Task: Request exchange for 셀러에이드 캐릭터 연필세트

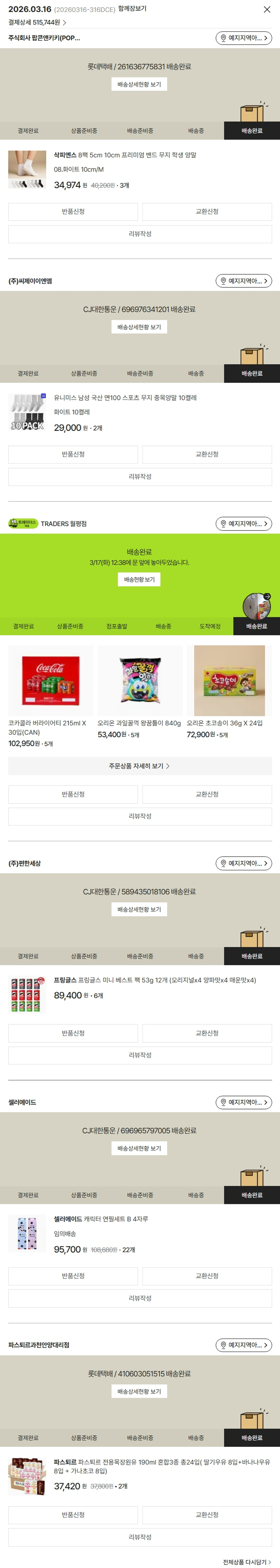Action: [x=207, y=1276]
